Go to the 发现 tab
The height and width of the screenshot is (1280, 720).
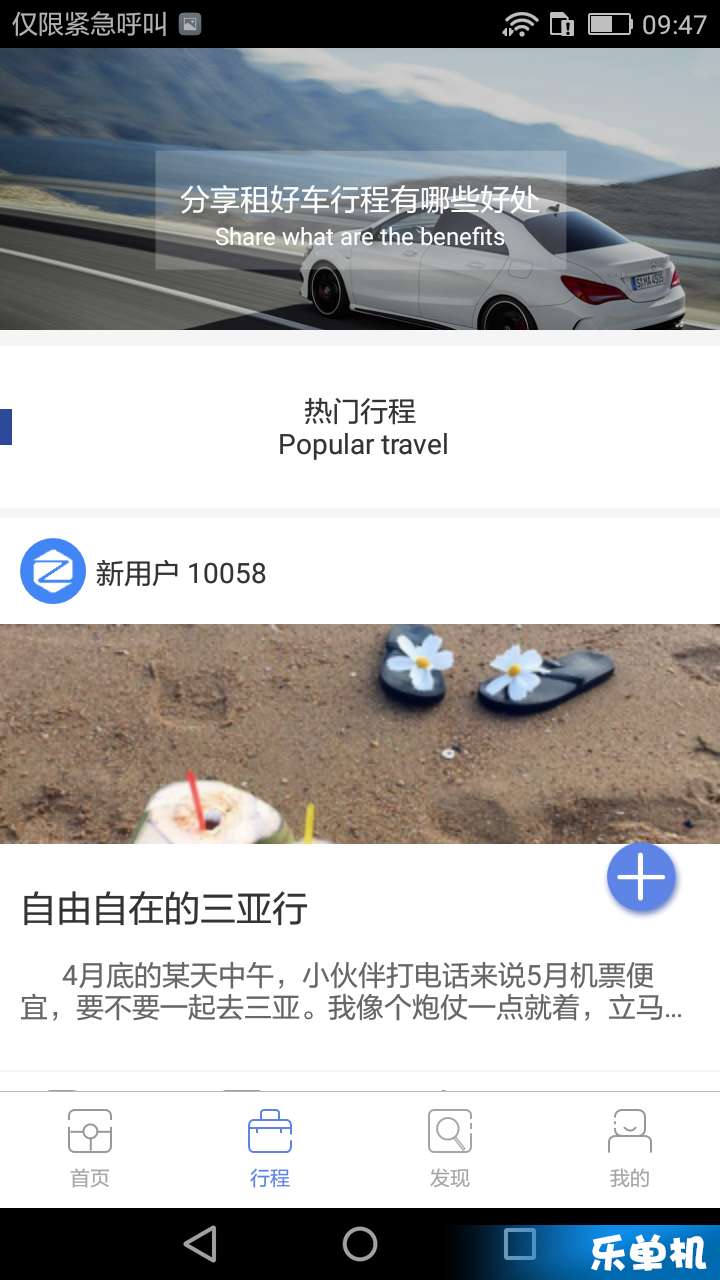450,1148
